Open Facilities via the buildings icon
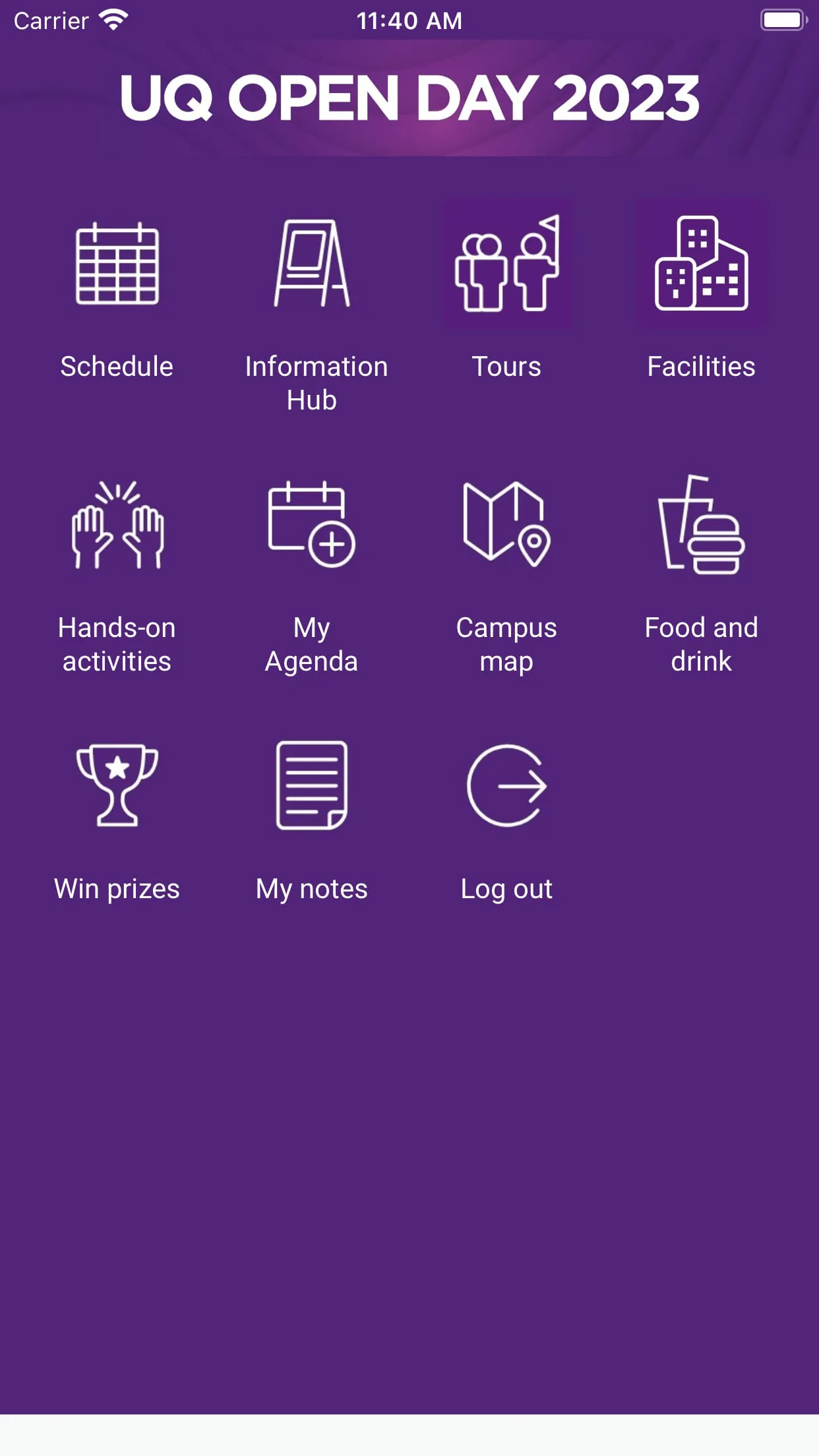This screenshot has width=819, height=1456. (701, 262)
